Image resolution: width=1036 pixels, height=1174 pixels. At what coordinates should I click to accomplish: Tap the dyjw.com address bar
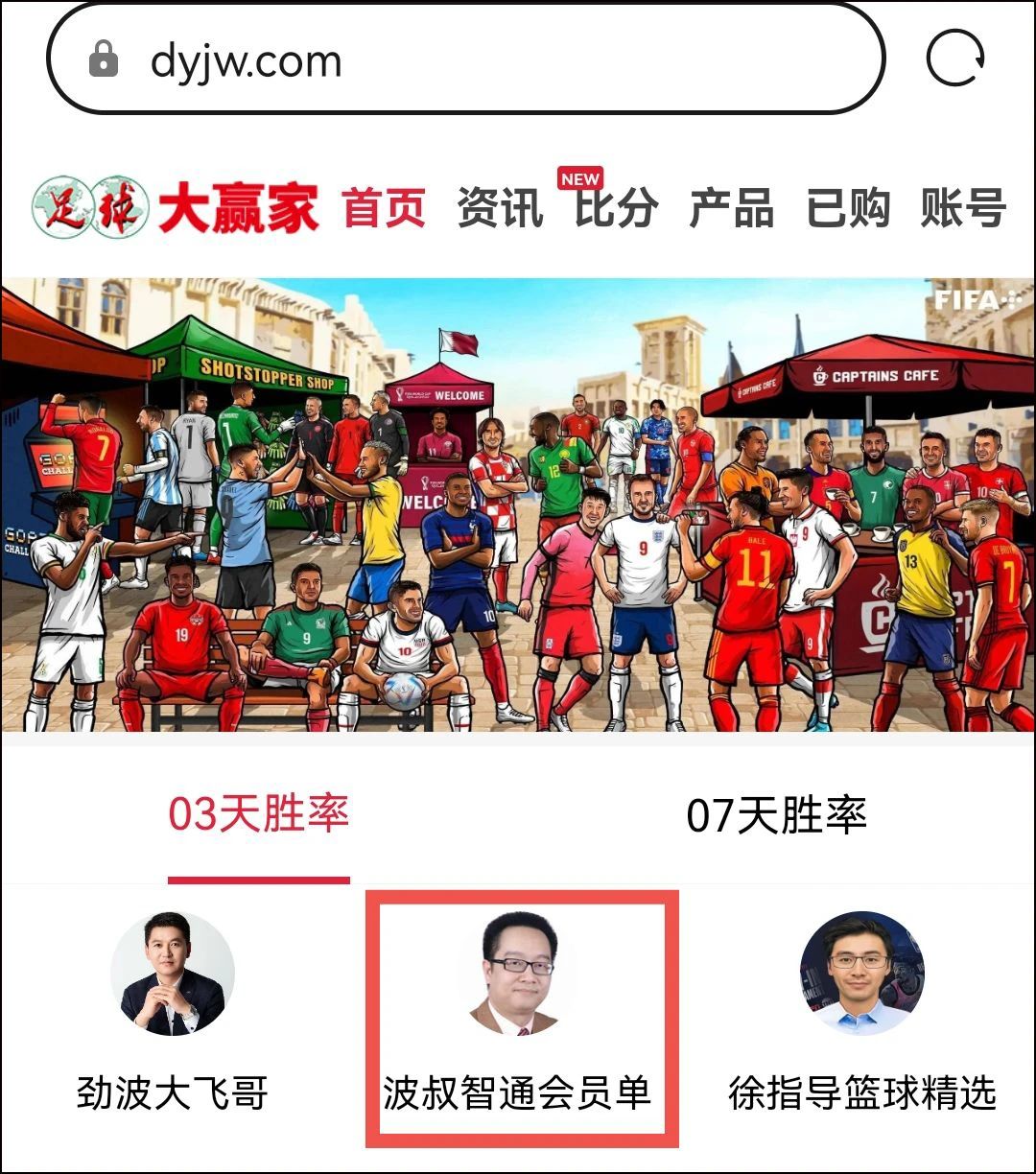coord(465,61)
